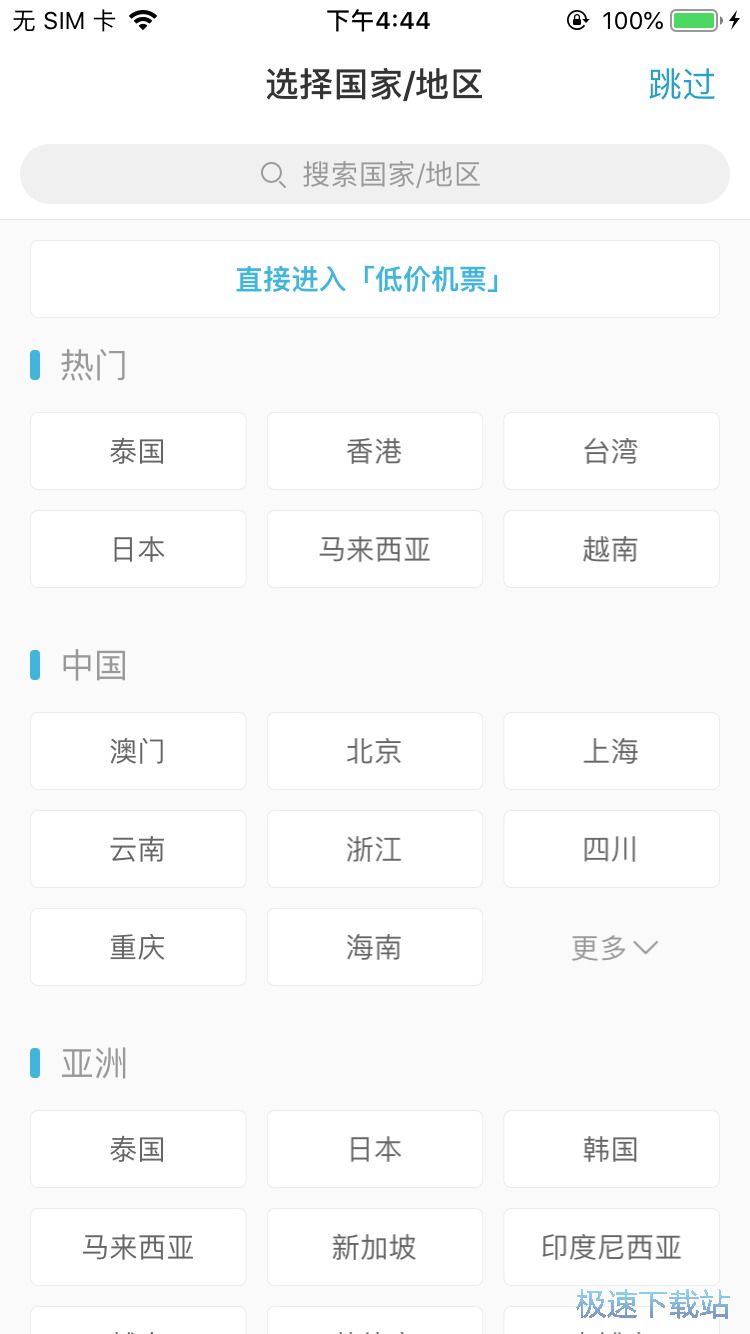The width and height of the screenshot is (750, 1334).
Task: Select 上海 under 中国
Action: click(611, 751)
